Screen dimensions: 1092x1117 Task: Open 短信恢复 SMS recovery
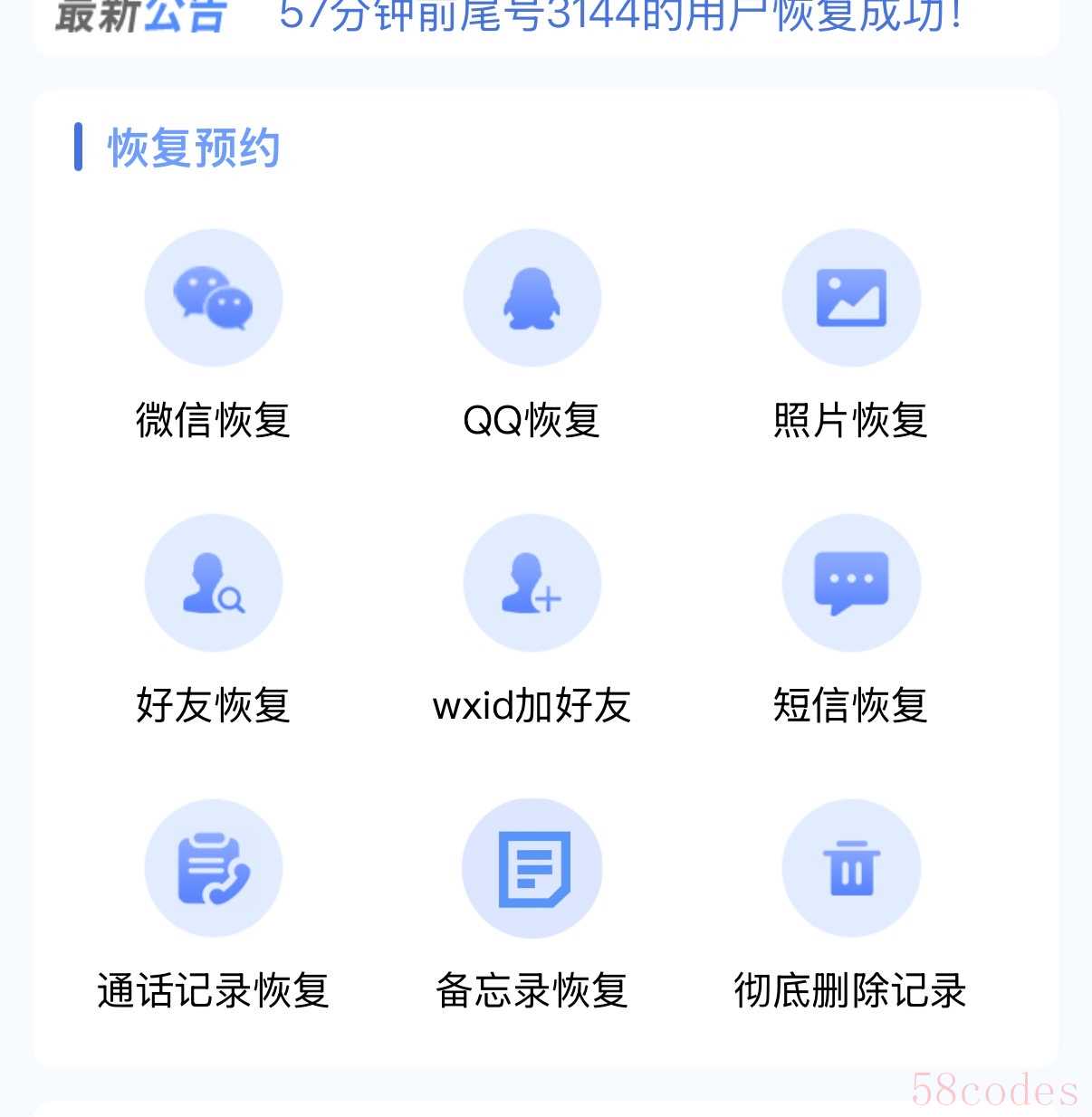pos(851,583)
